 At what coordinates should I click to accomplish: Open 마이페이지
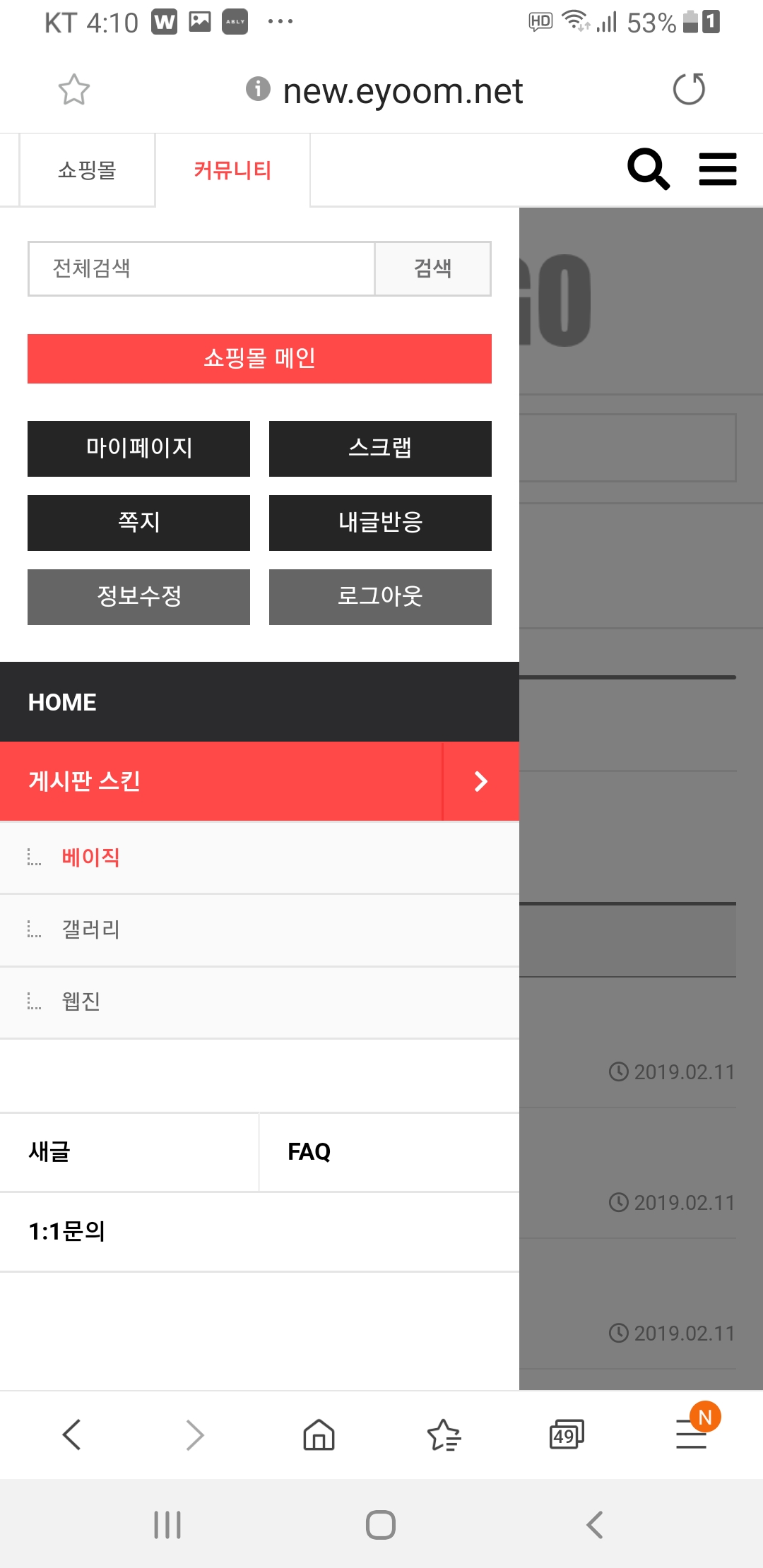tap(138, 449)
